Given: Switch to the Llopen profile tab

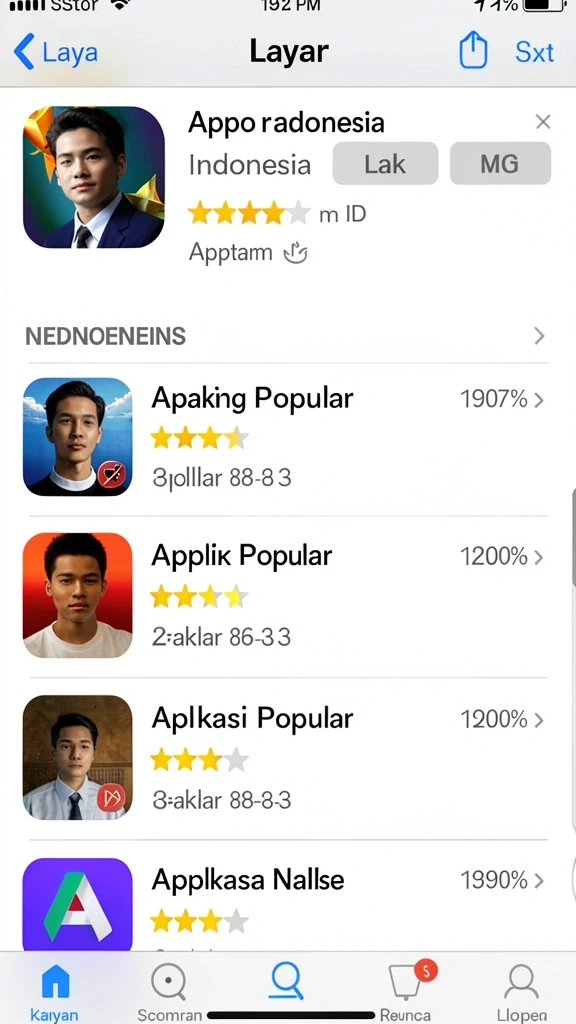Looking at the screenshot, I should coord(521,991).
